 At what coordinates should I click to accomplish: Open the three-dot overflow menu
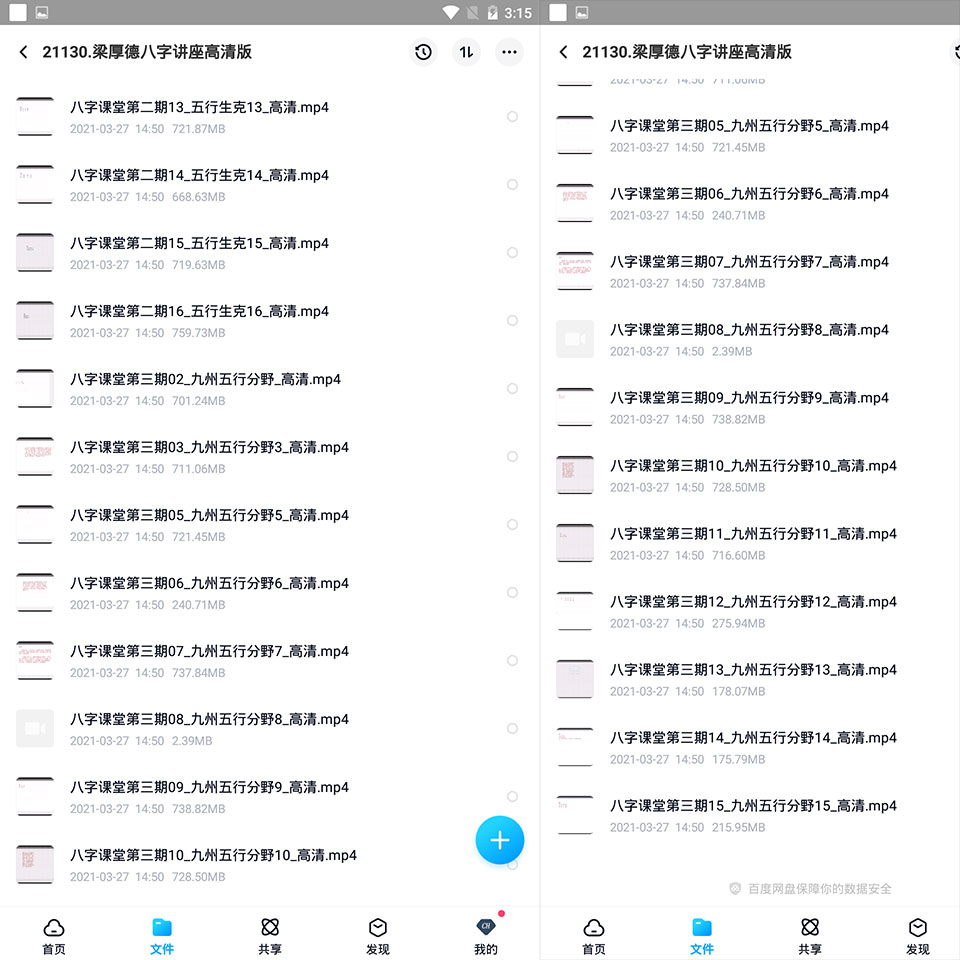509,52
